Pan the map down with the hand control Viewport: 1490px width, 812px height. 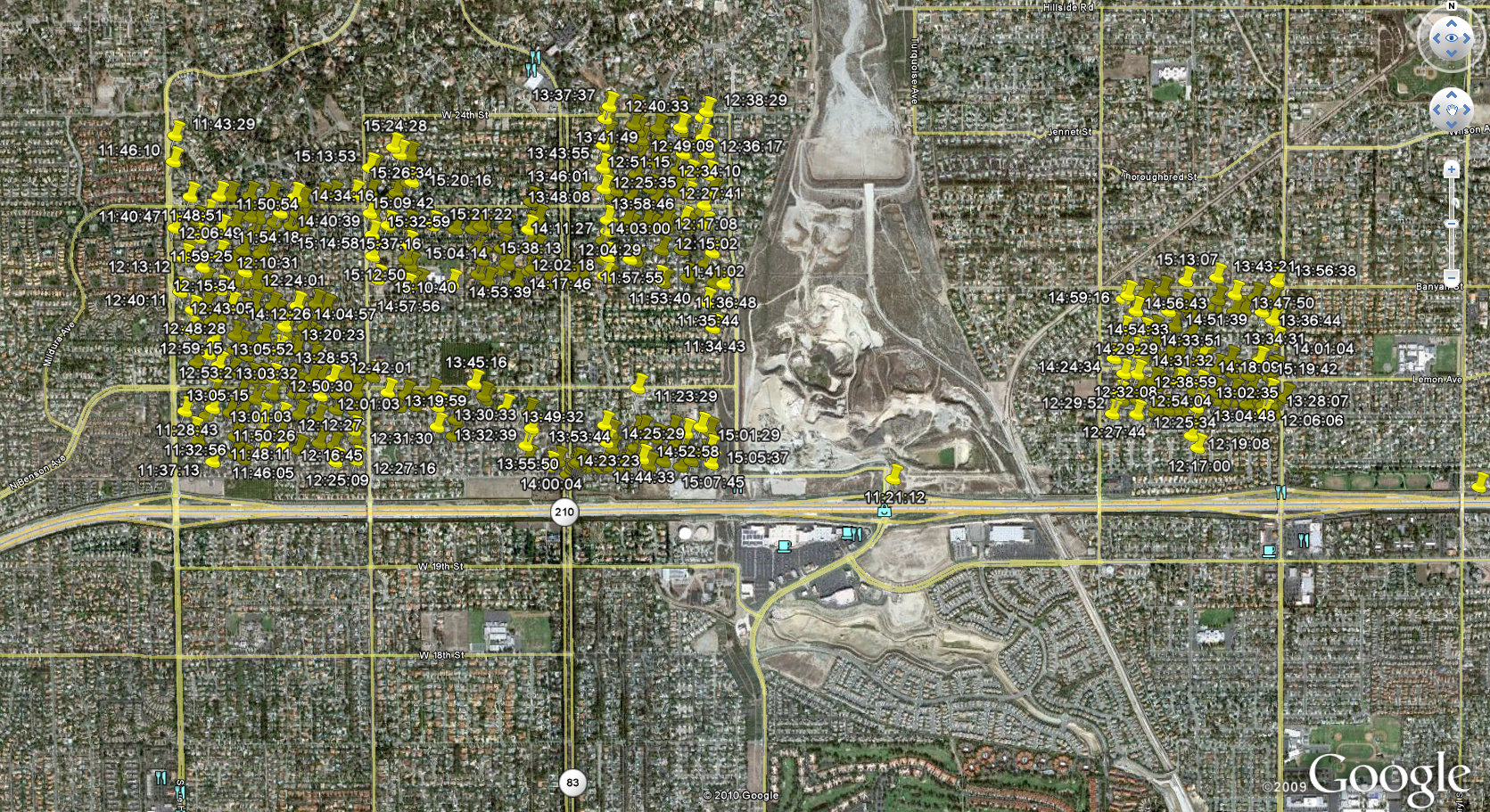click(x=1451, y=126)
